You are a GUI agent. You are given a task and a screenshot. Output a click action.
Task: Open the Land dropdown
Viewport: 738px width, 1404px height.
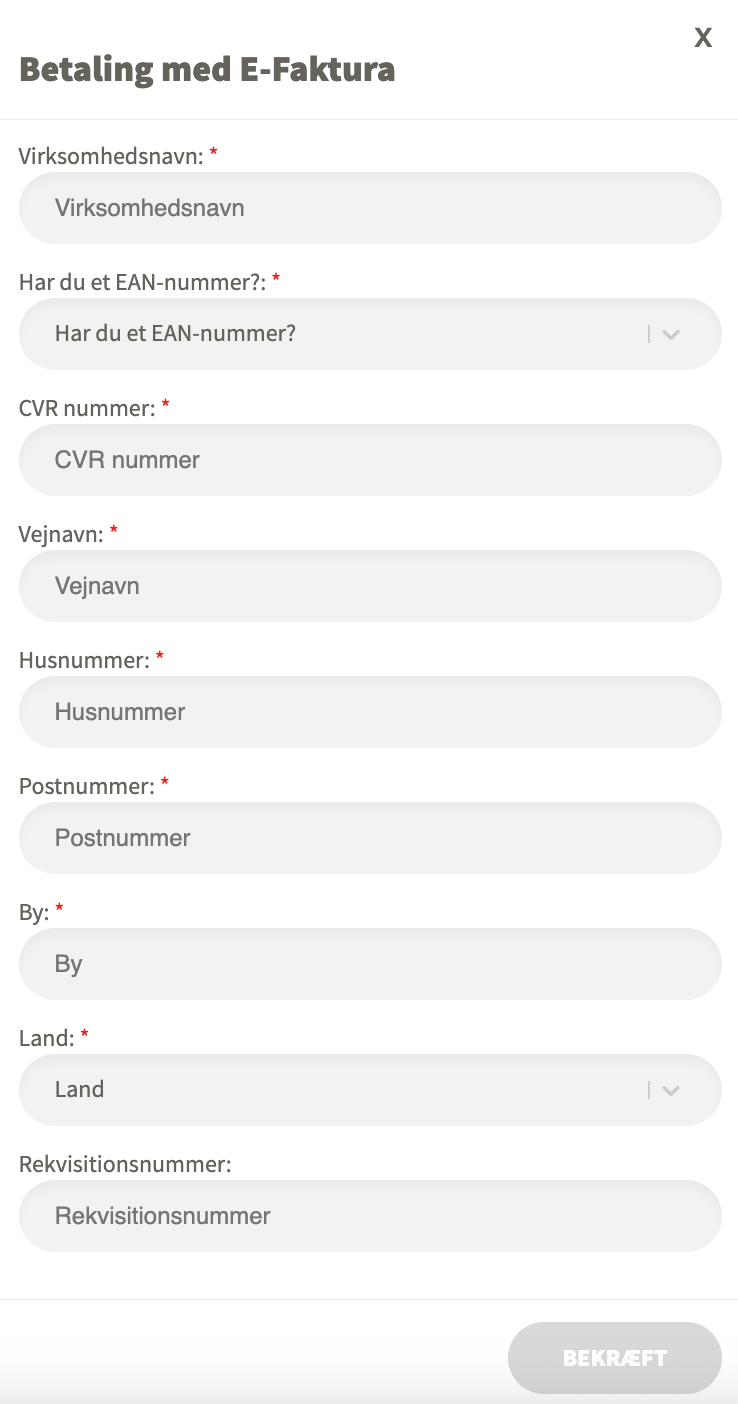(370, 1090)
